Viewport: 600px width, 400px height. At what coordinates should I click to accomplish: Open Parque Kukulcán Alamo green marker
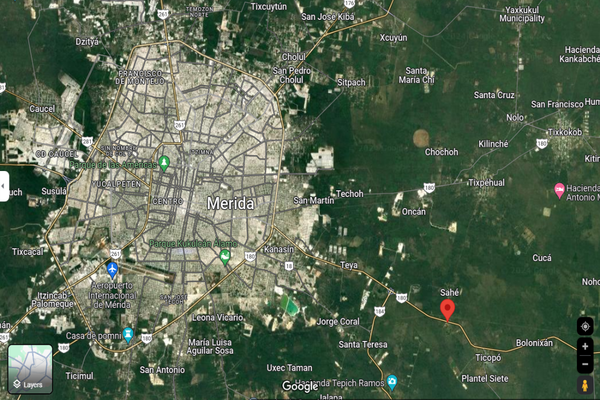click(226, 256)
